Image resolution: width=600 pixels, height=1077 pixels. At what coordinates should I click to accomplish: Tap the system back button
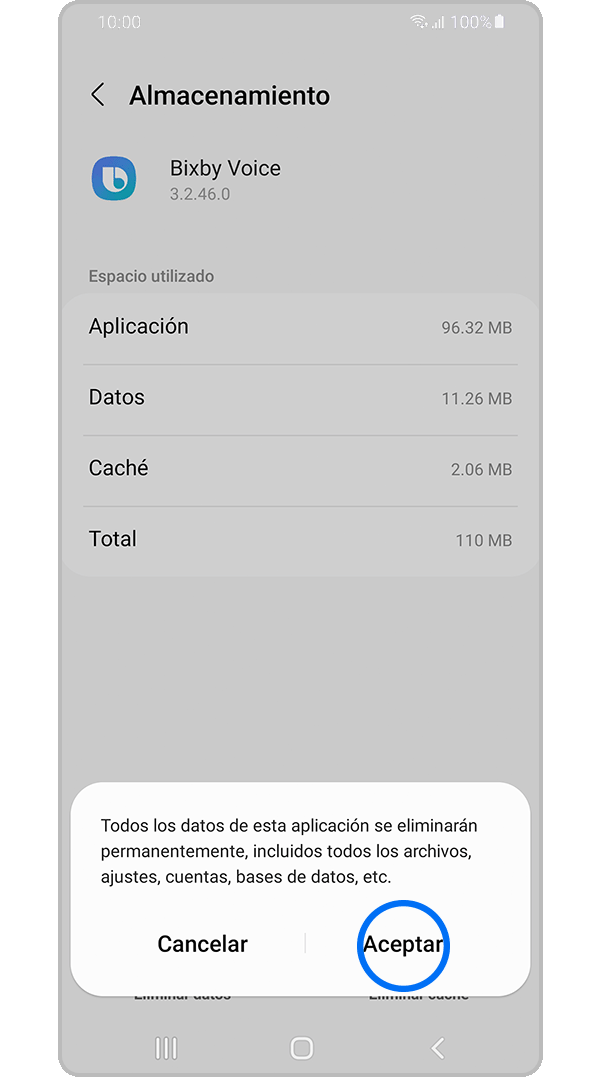[437, 1047]
